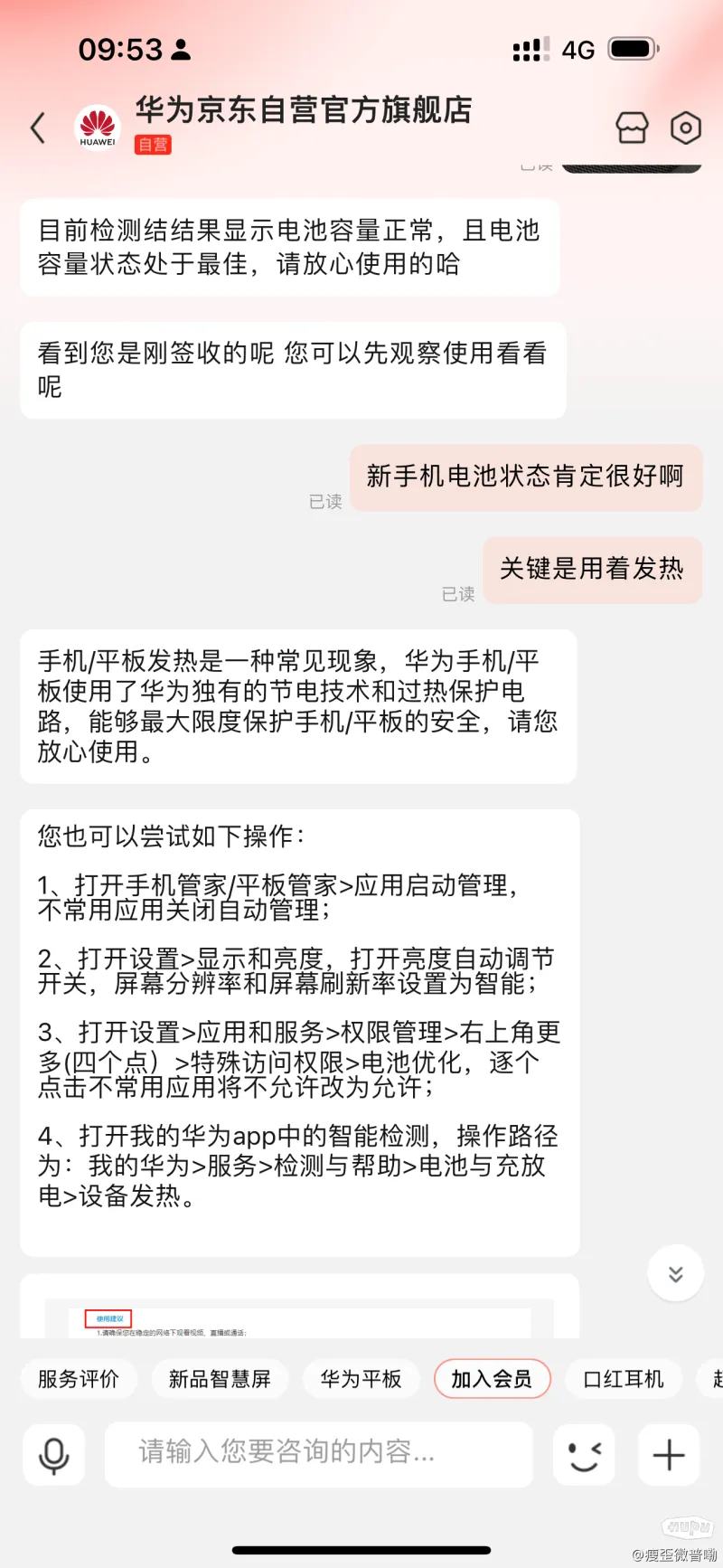Open the plus attachments menu
The width and height of the screenshot is (723, 1568).
point(669,1455)
